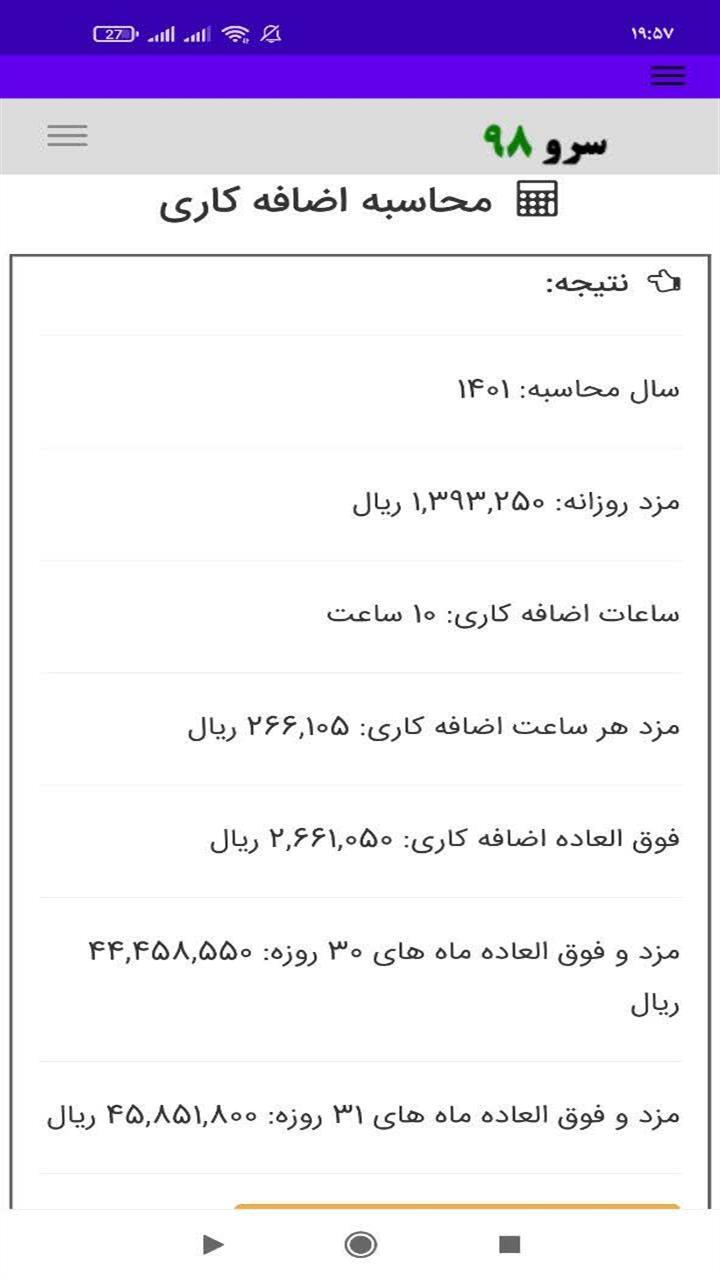Open the white header hamburger navigation menu
The image size is (720, 1280).
pyautogui.click(x=67, y=135)
